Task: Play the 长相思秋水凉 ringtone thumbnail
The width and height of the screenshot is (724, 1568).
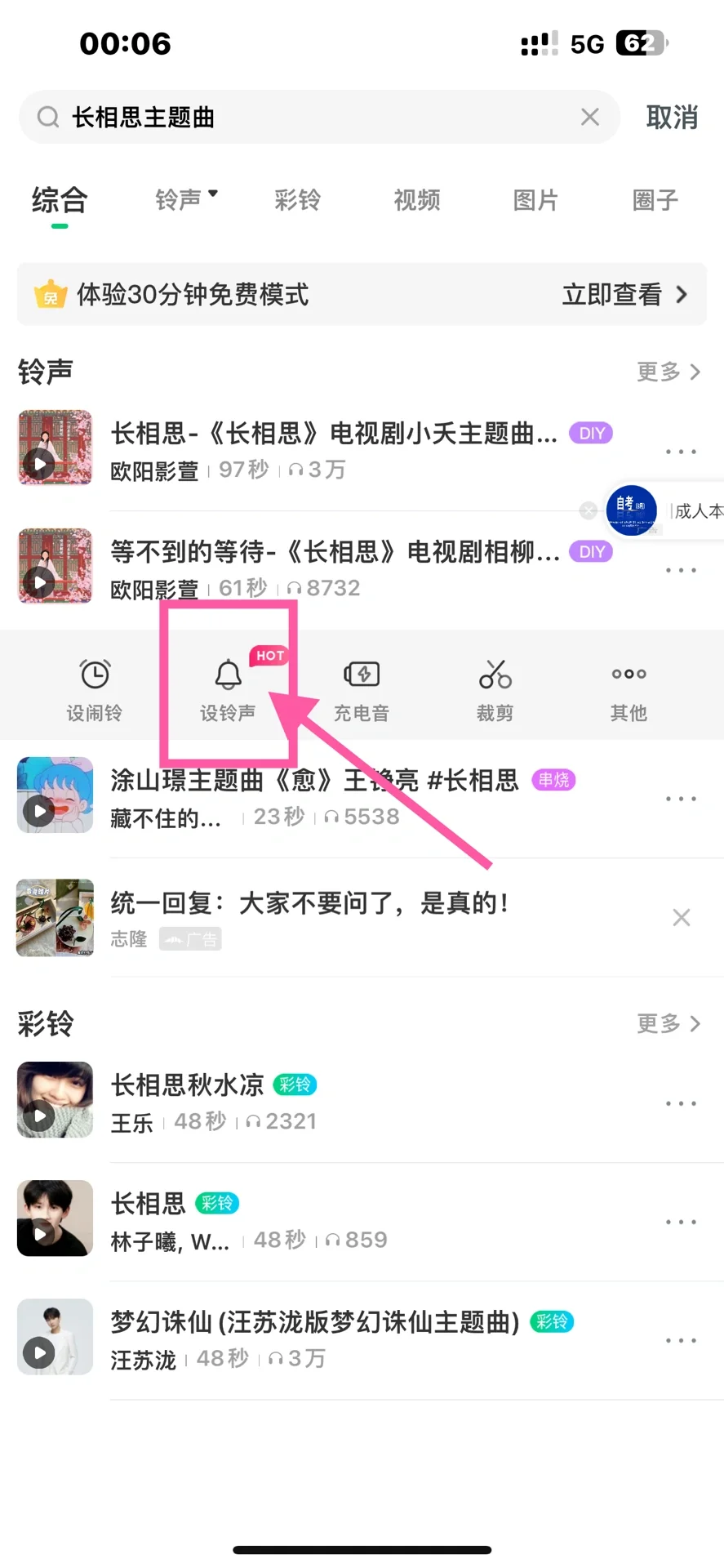Action: click(x=55, y=1099)
